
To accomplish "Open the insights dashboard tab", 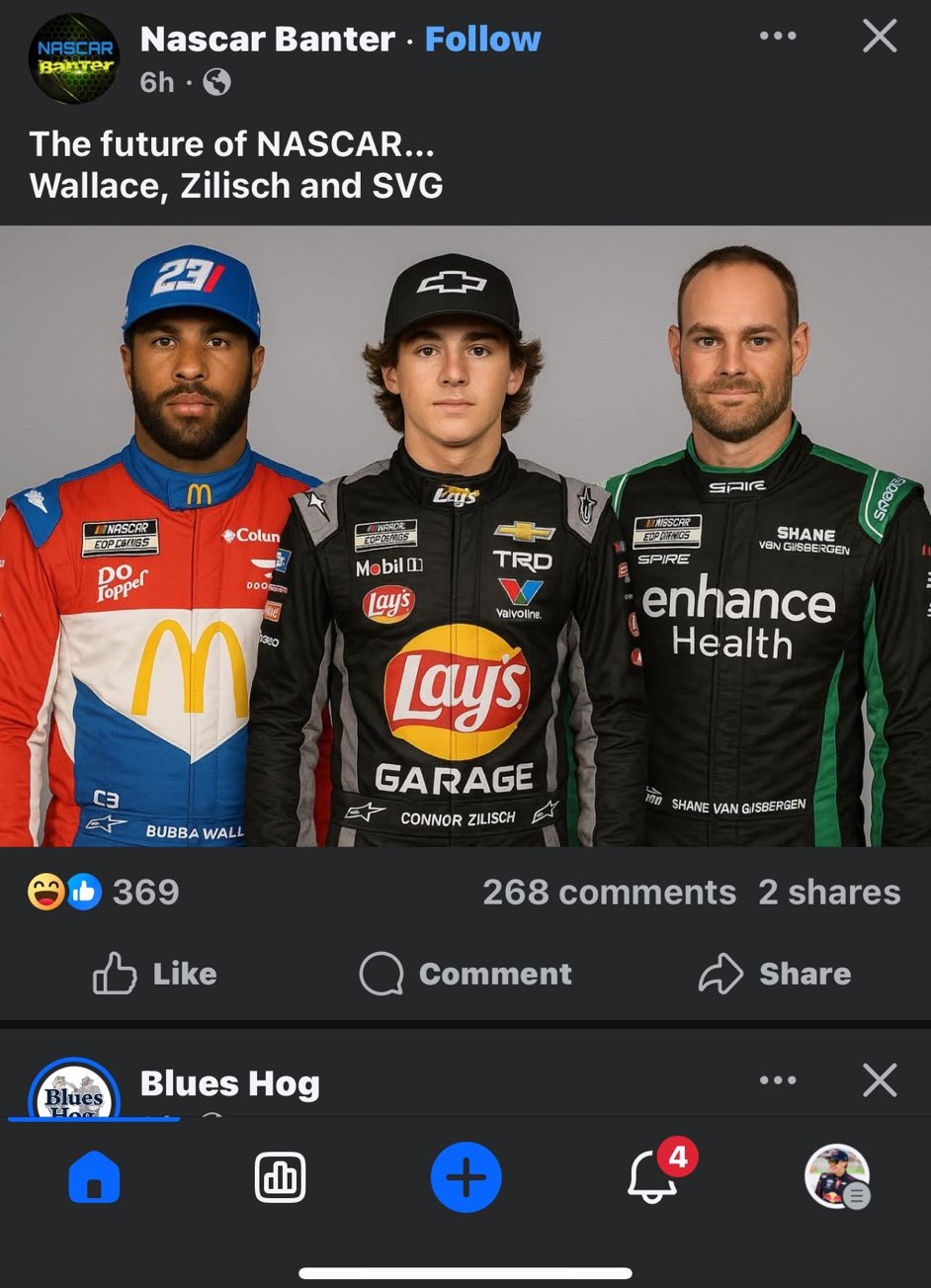I will pos(280,1178).
